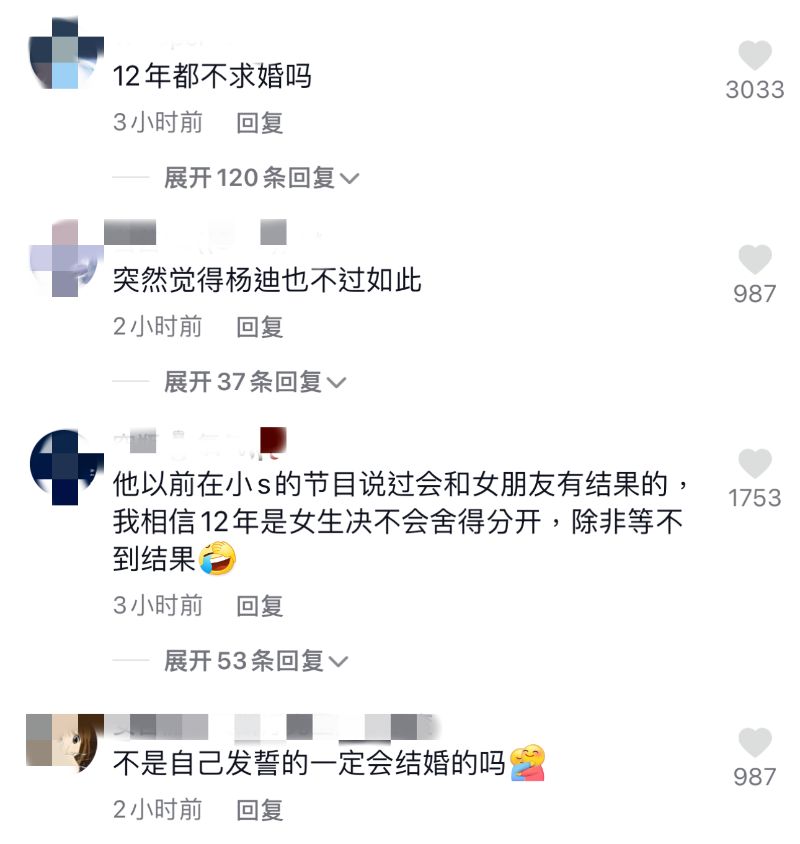Open avatar of '12年都不求婚吗' commenter
This screenshot has width=800, height=844.
click(x=65, y=52)
